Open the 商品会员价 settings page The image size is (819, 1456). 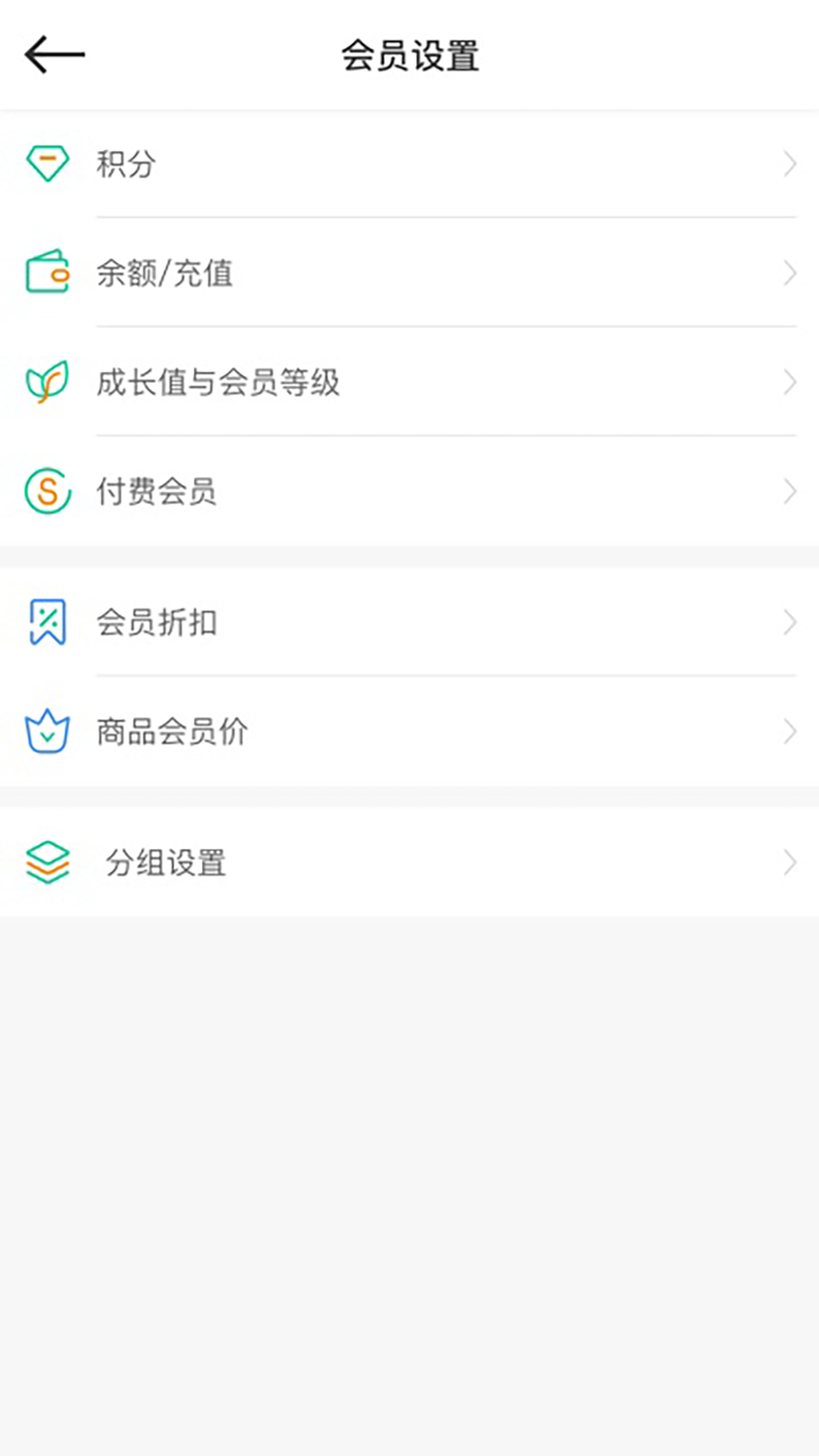pos(409,731)
